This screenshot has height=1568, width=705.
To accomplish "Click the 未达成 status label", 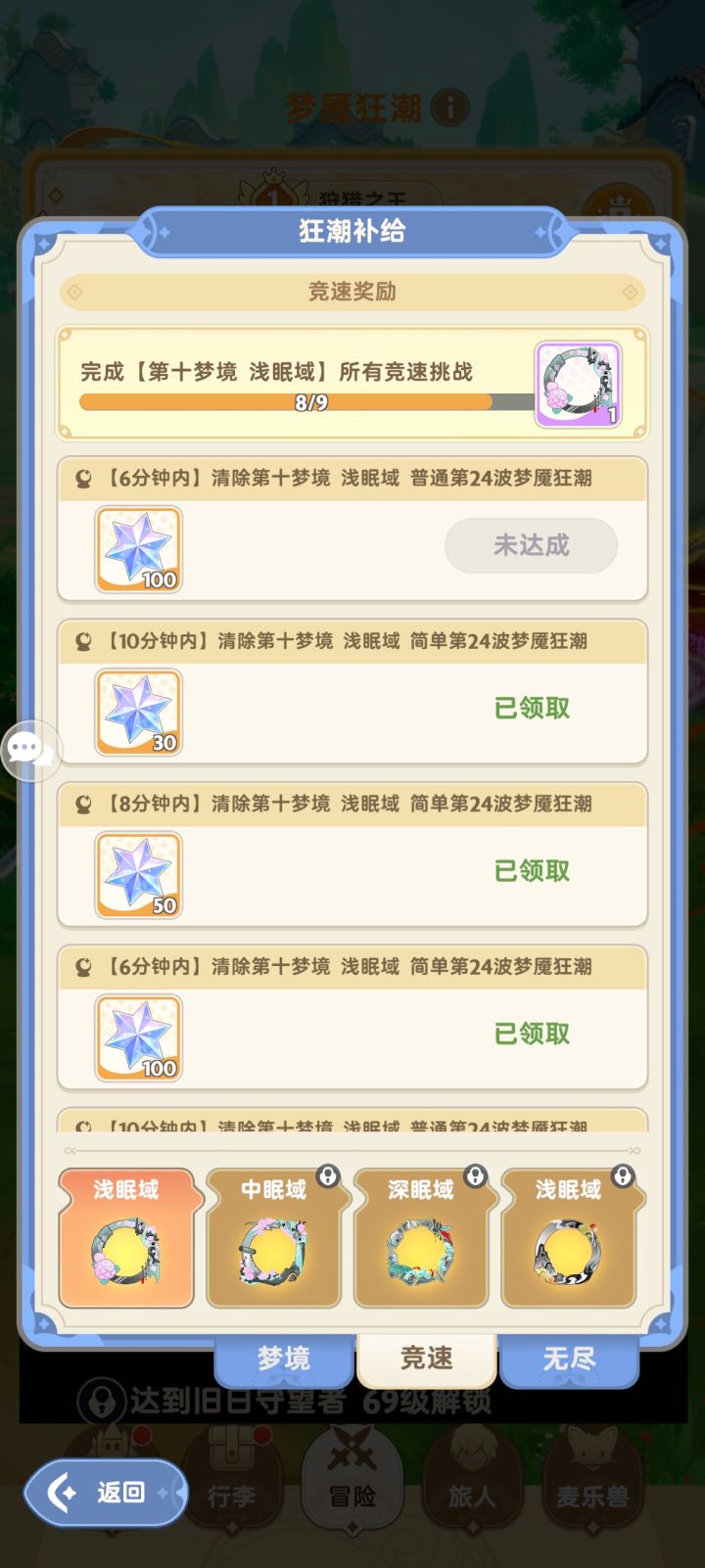I will 531,546.
